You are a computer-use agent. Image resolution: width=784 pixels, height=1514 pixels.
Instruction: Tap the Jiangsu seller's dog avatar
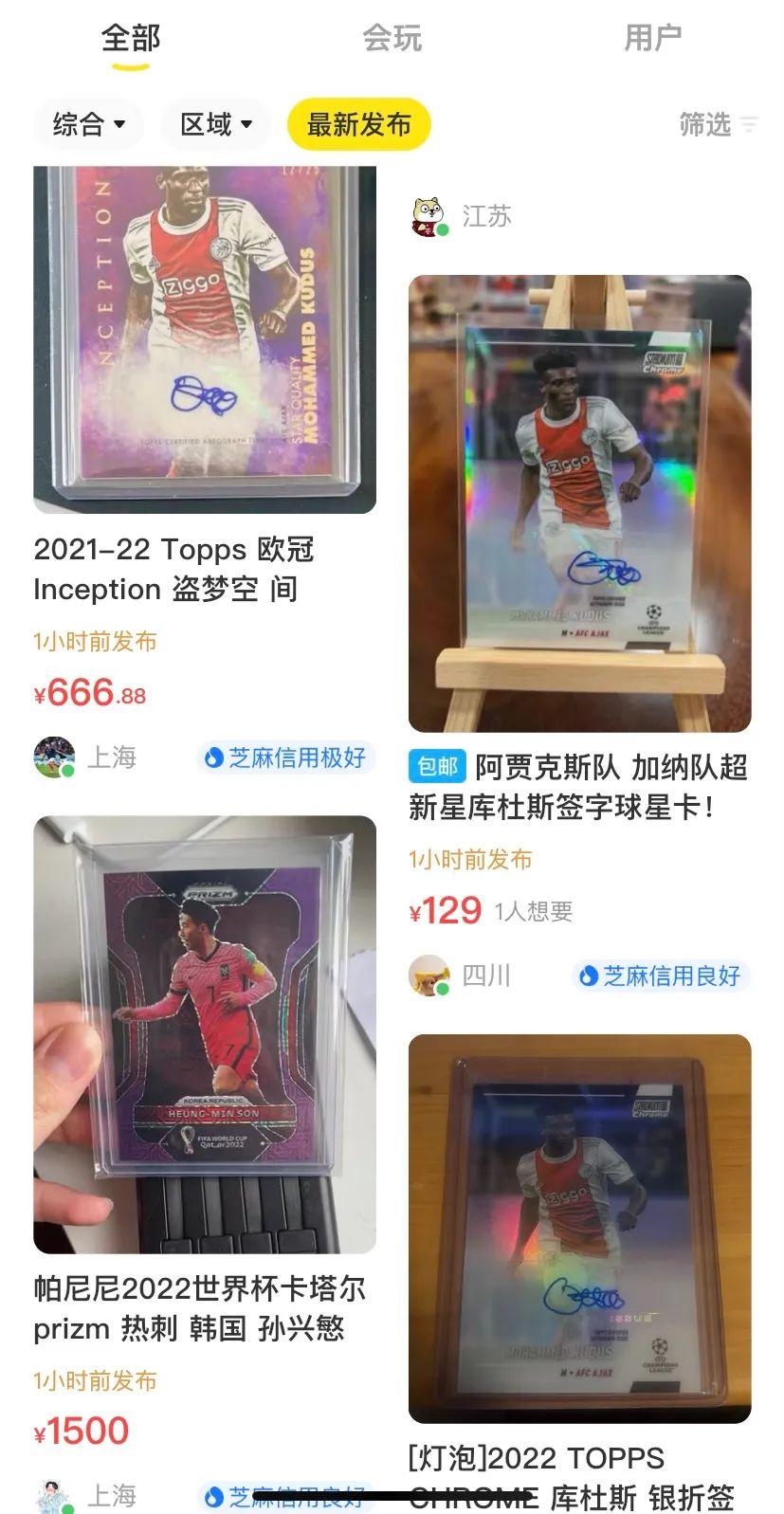(428, 215)
